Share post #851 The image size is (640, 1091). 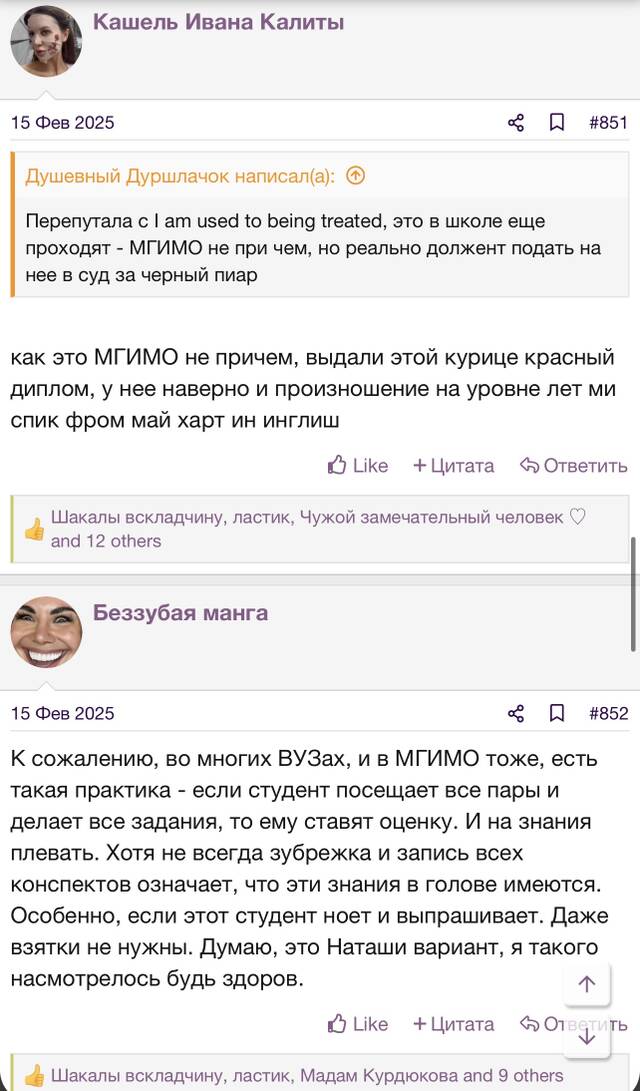coord(515,123)
